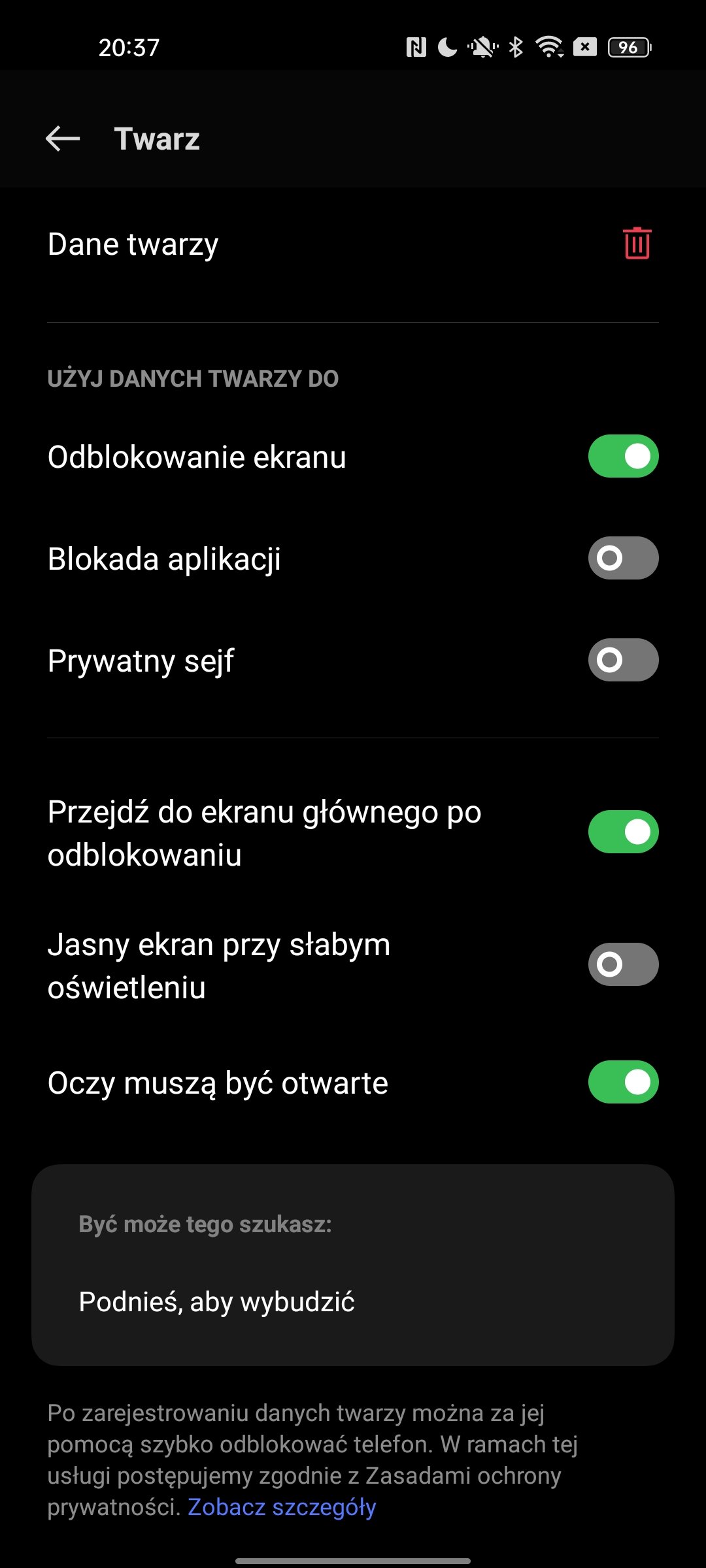
Task: Toggle off Przejdź do ekranu głównego po odblokowaniu
Action: (x=623, y=832)
